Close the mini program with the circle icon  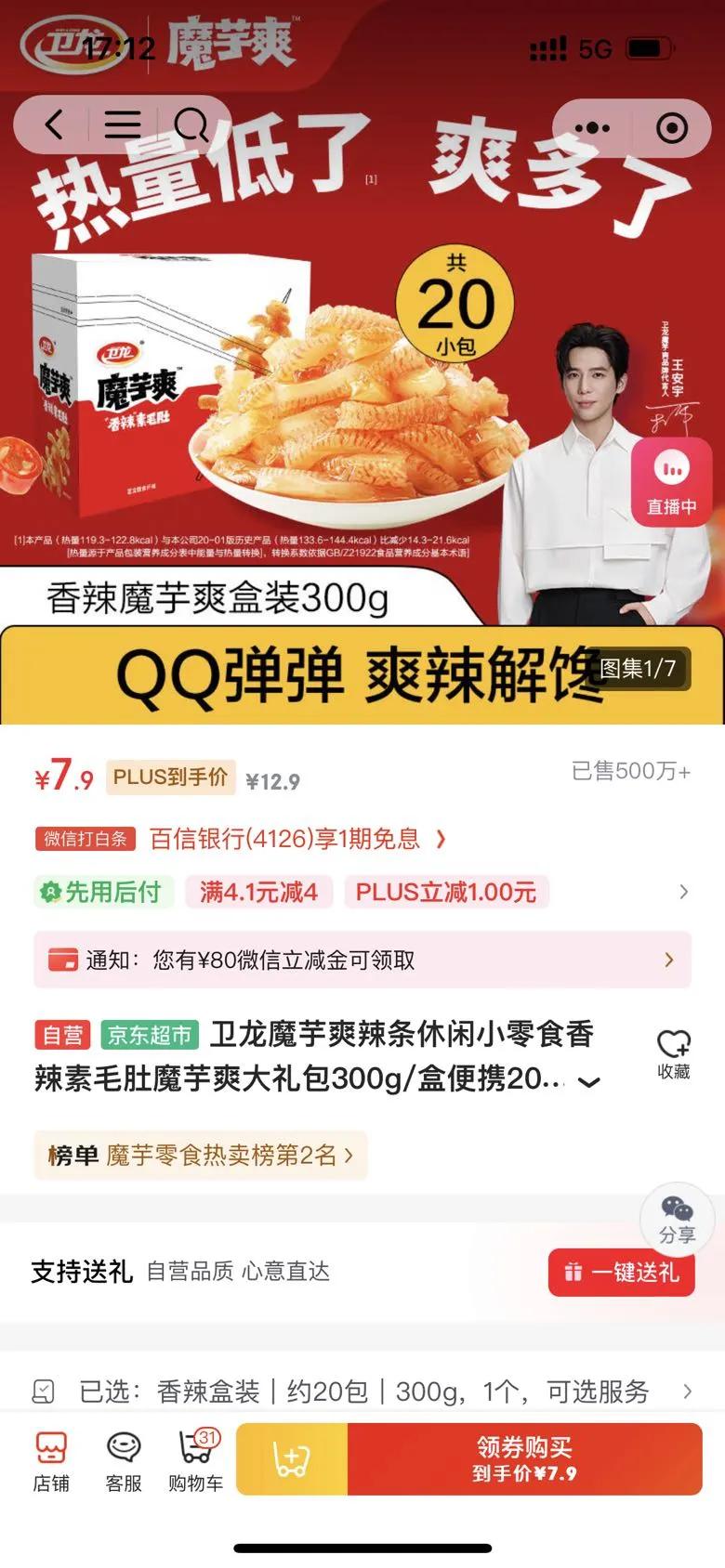[671, 128]
